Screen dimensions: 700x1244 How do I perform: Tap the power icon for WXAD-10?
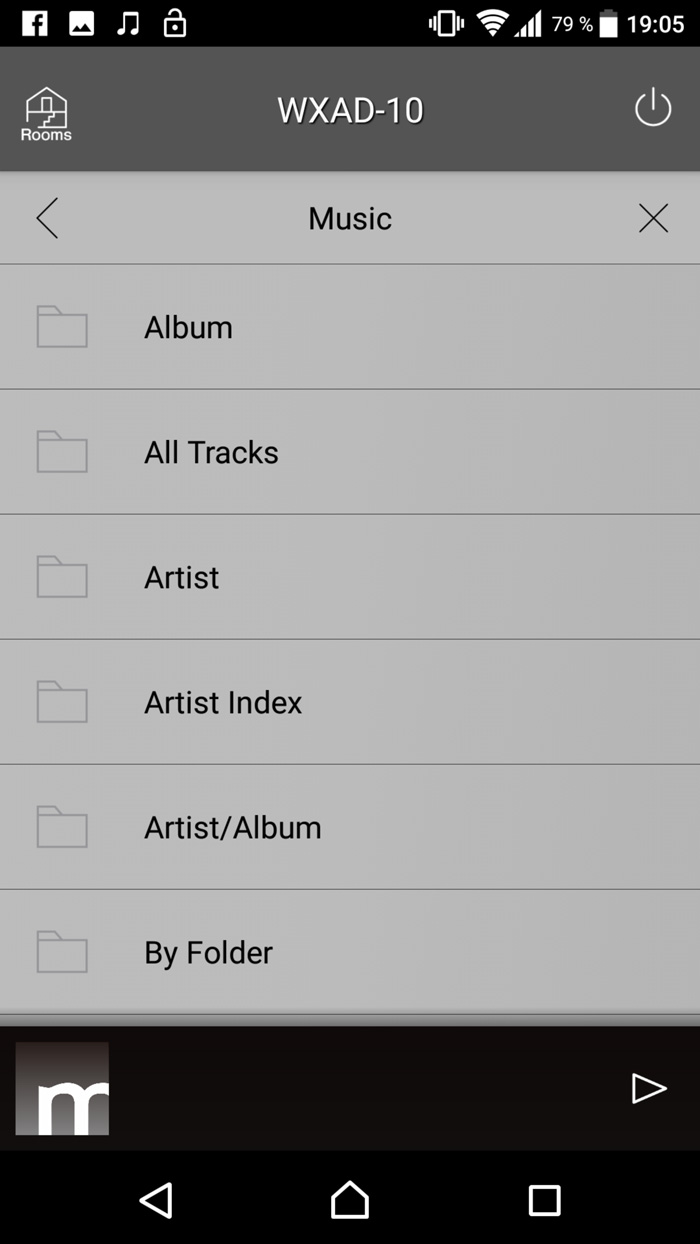tap(653, 107)
